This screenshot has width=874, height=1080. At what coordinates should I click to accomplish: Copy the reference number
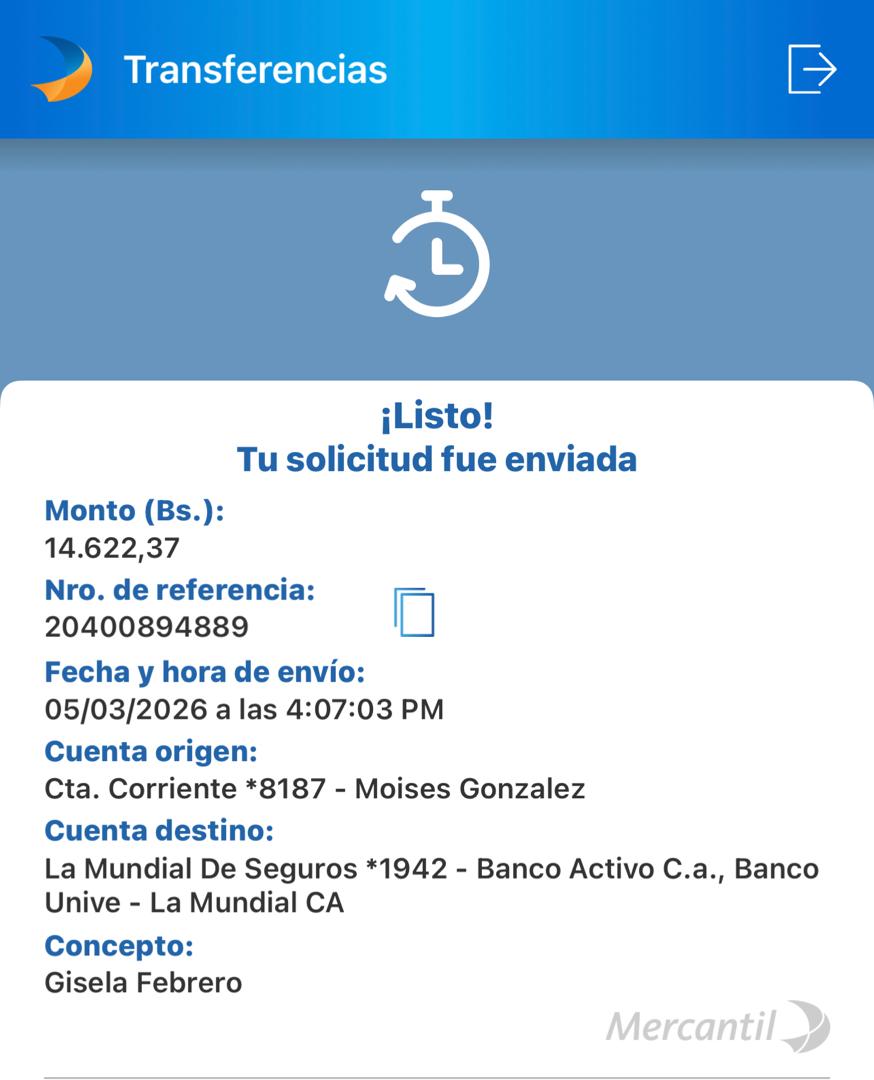point(414,612)
